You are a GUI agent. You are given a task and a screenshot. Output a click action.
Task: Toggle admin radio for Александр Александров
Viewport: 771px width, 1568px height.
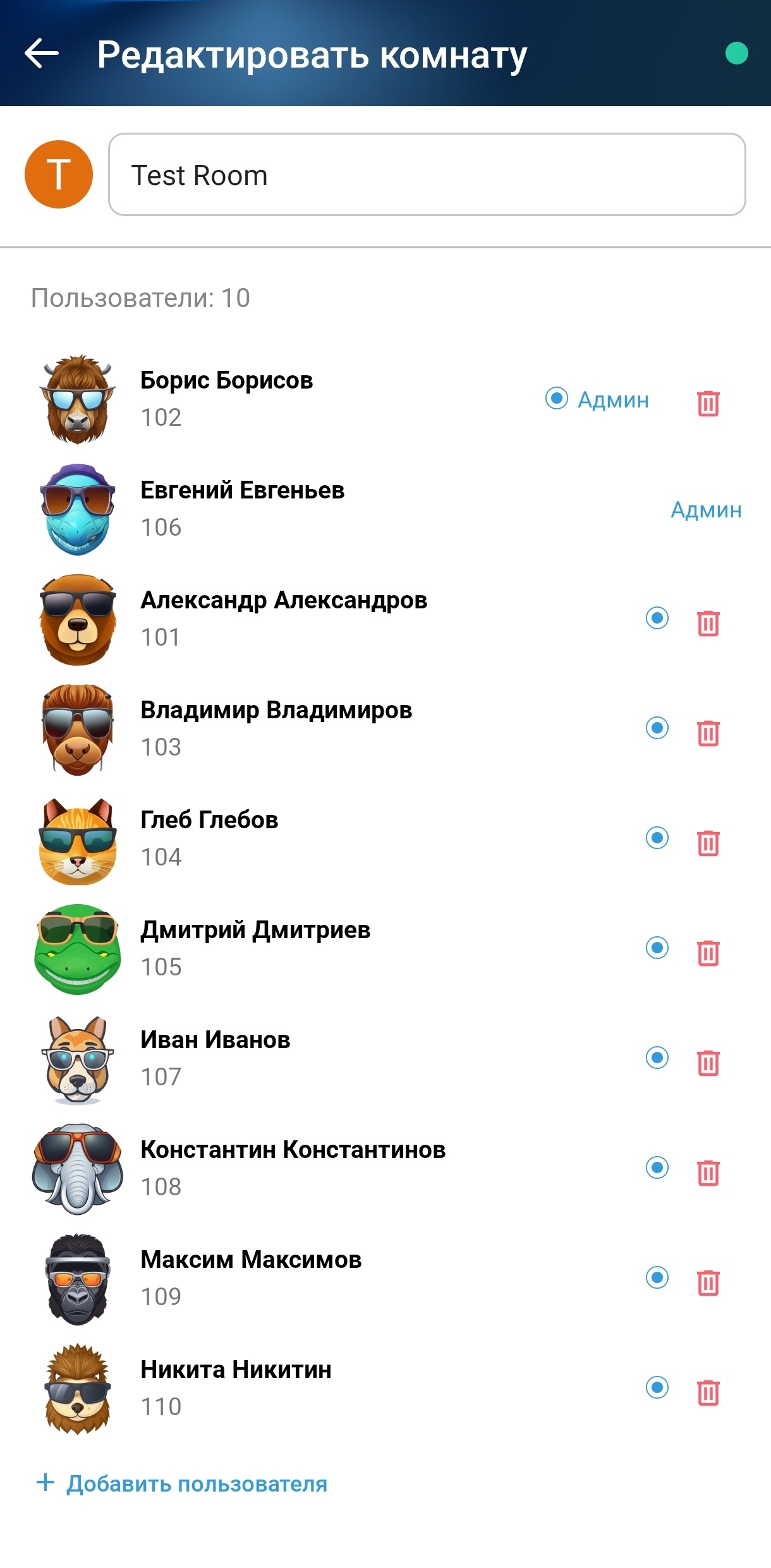[x=657, y=618]
